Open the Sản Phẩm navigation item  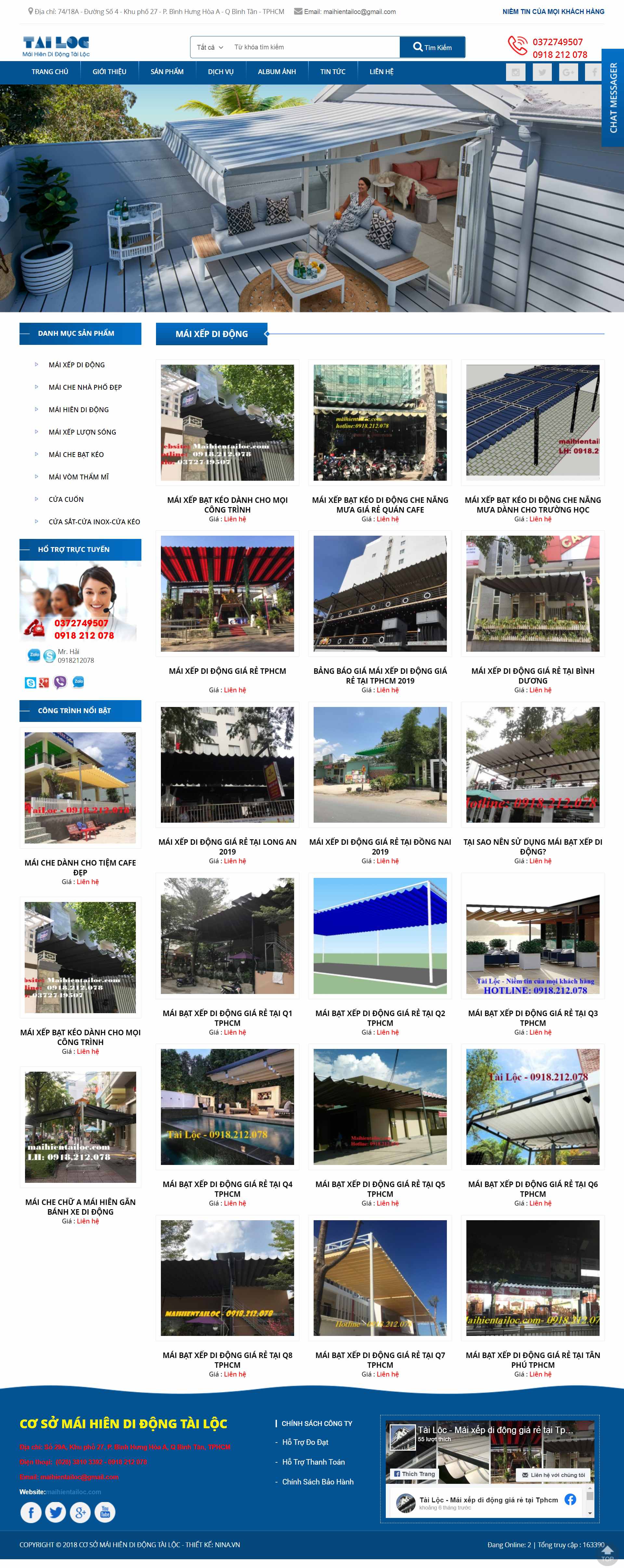167,72
